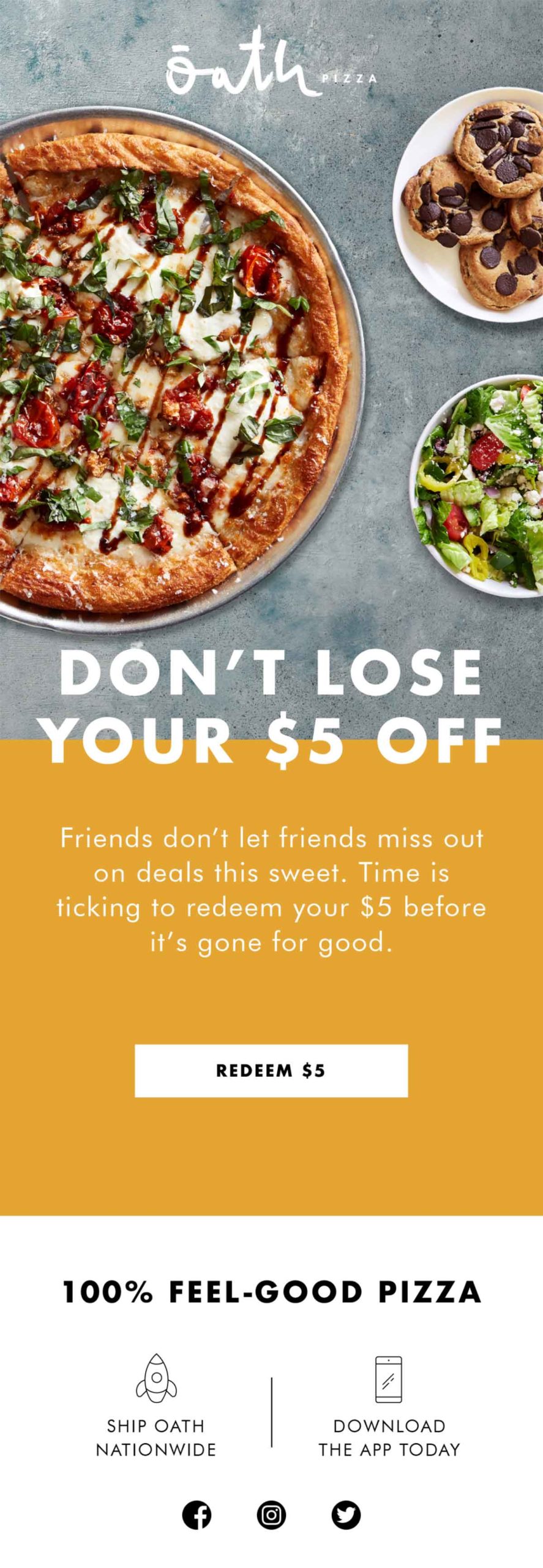Select Download the App Today
Screen dimensions: 543x1568
point(389,1436)
